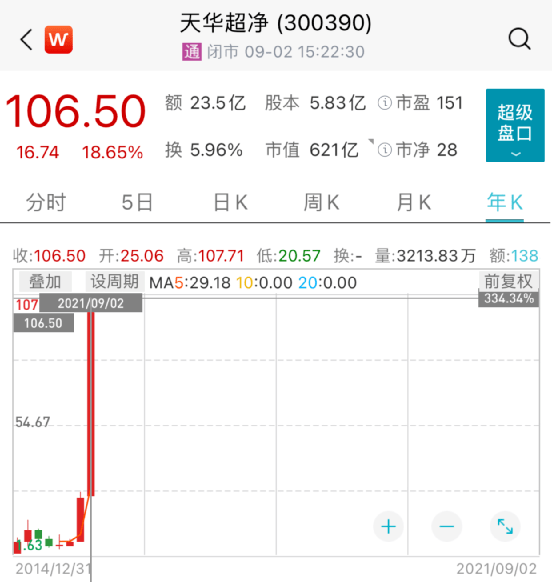Go back with the left arrow
This screenshot has height=582, width=552.
[26, 39]
